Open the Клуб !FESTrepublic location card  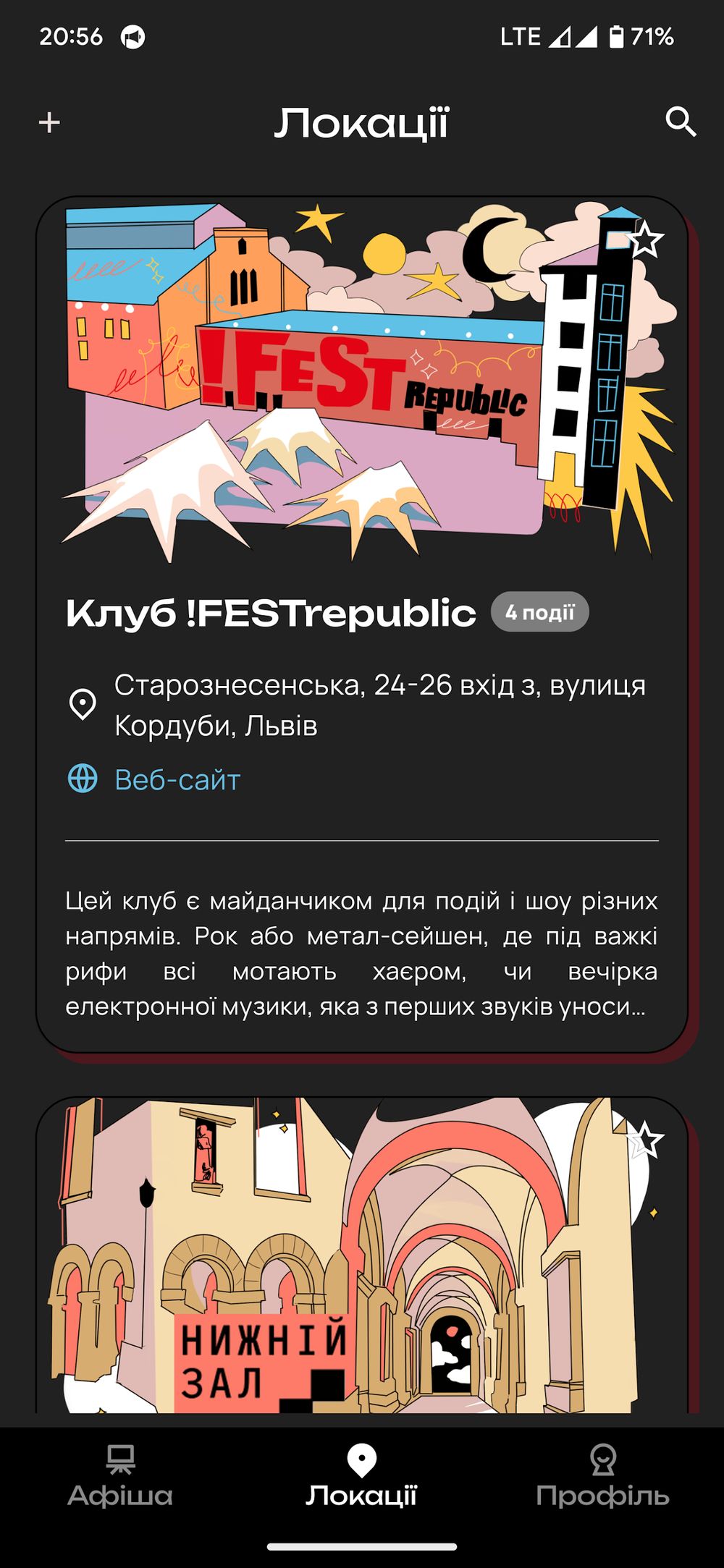(271, 614)
